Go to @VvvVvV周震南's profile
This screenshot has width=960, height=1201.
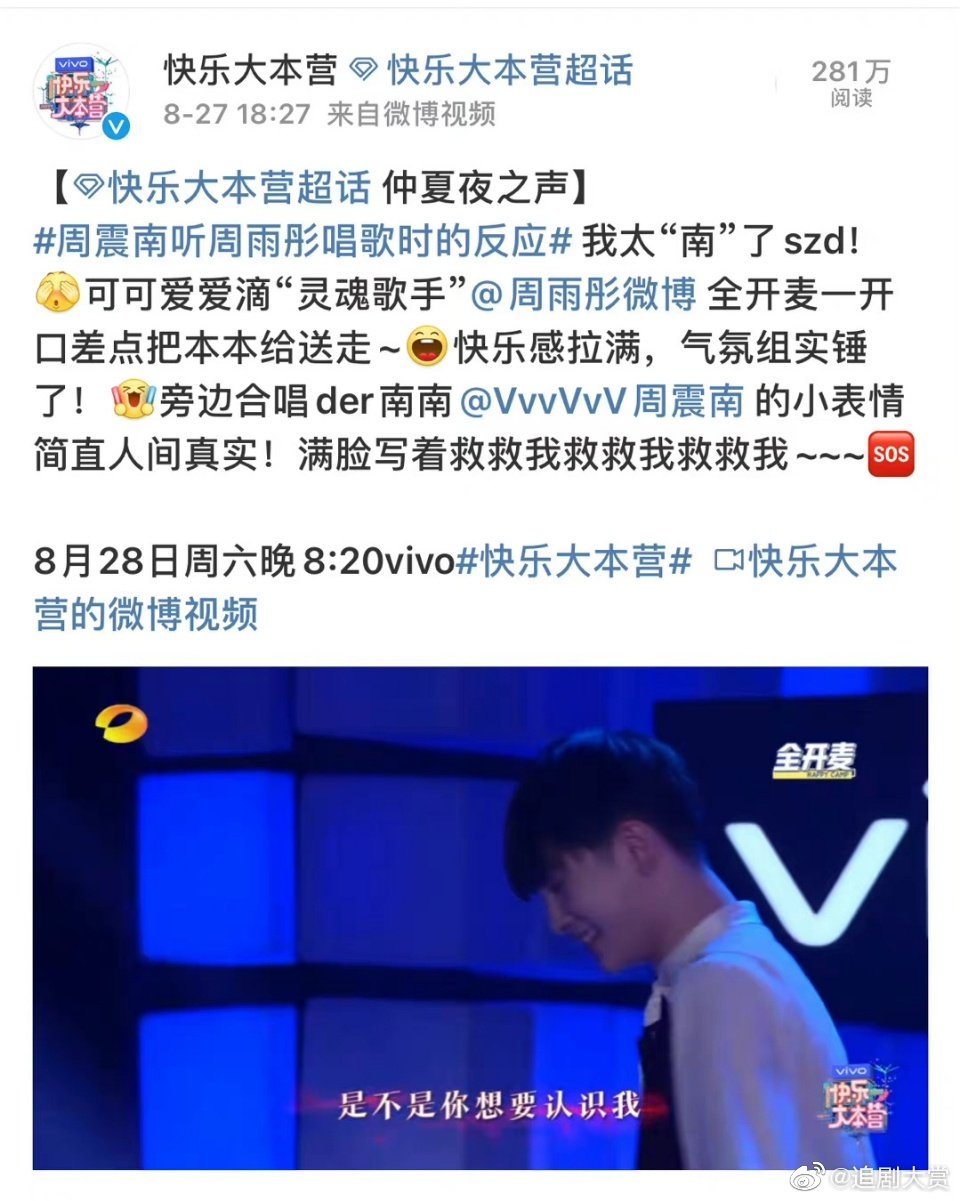(x=602, y=402)
